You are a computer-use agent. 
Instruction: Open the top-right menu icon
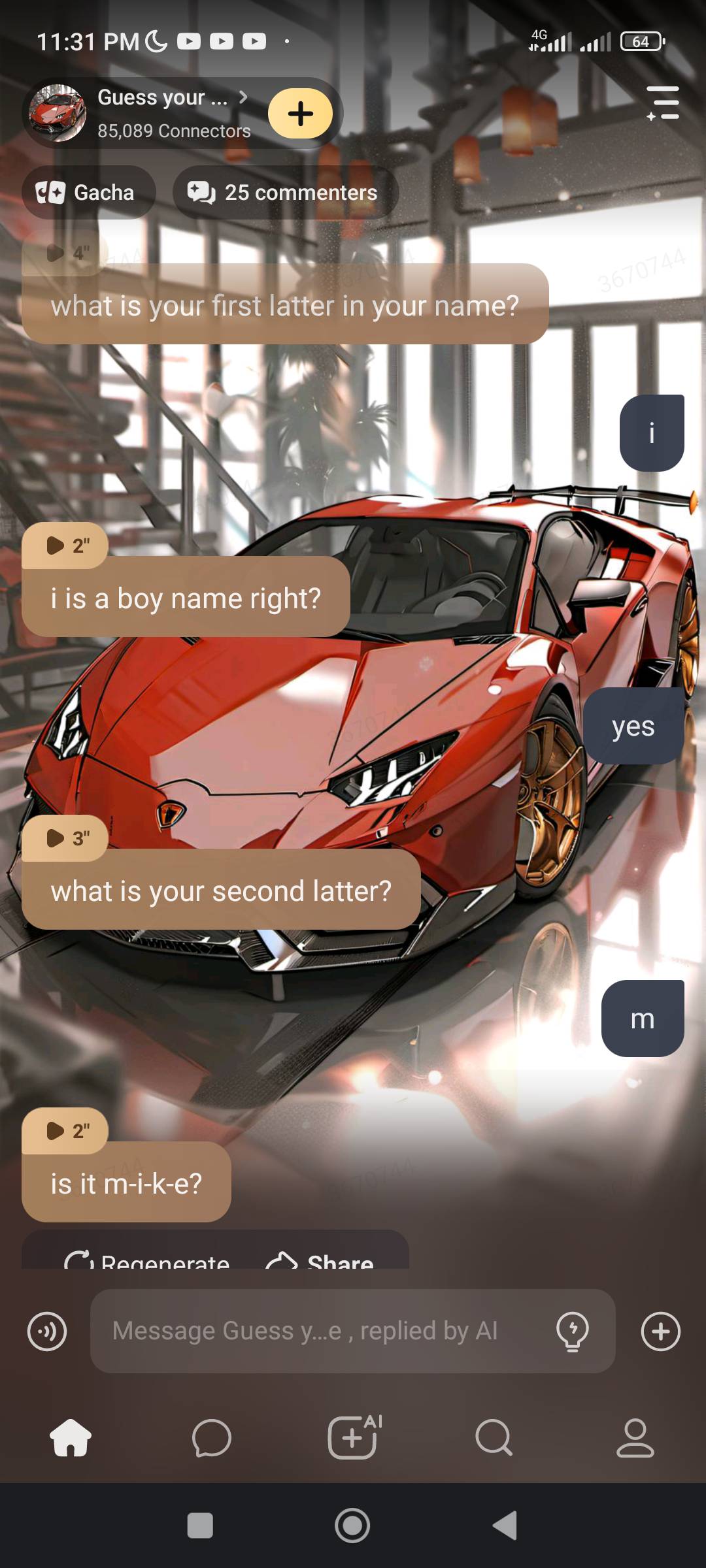(x=664, y=103)
